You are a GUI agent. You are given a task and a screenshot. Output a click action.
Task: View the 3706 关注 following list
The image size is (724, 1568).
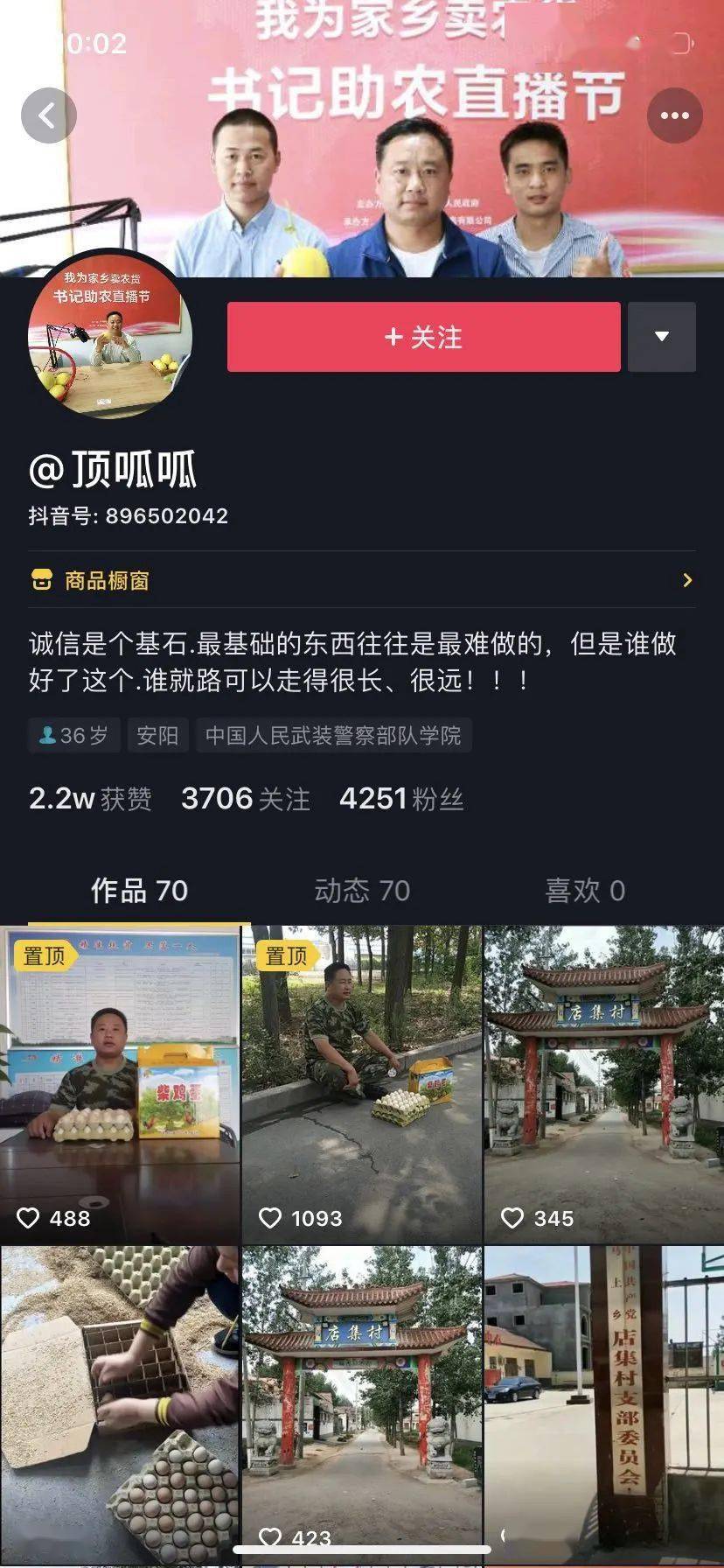pos(246,798)
